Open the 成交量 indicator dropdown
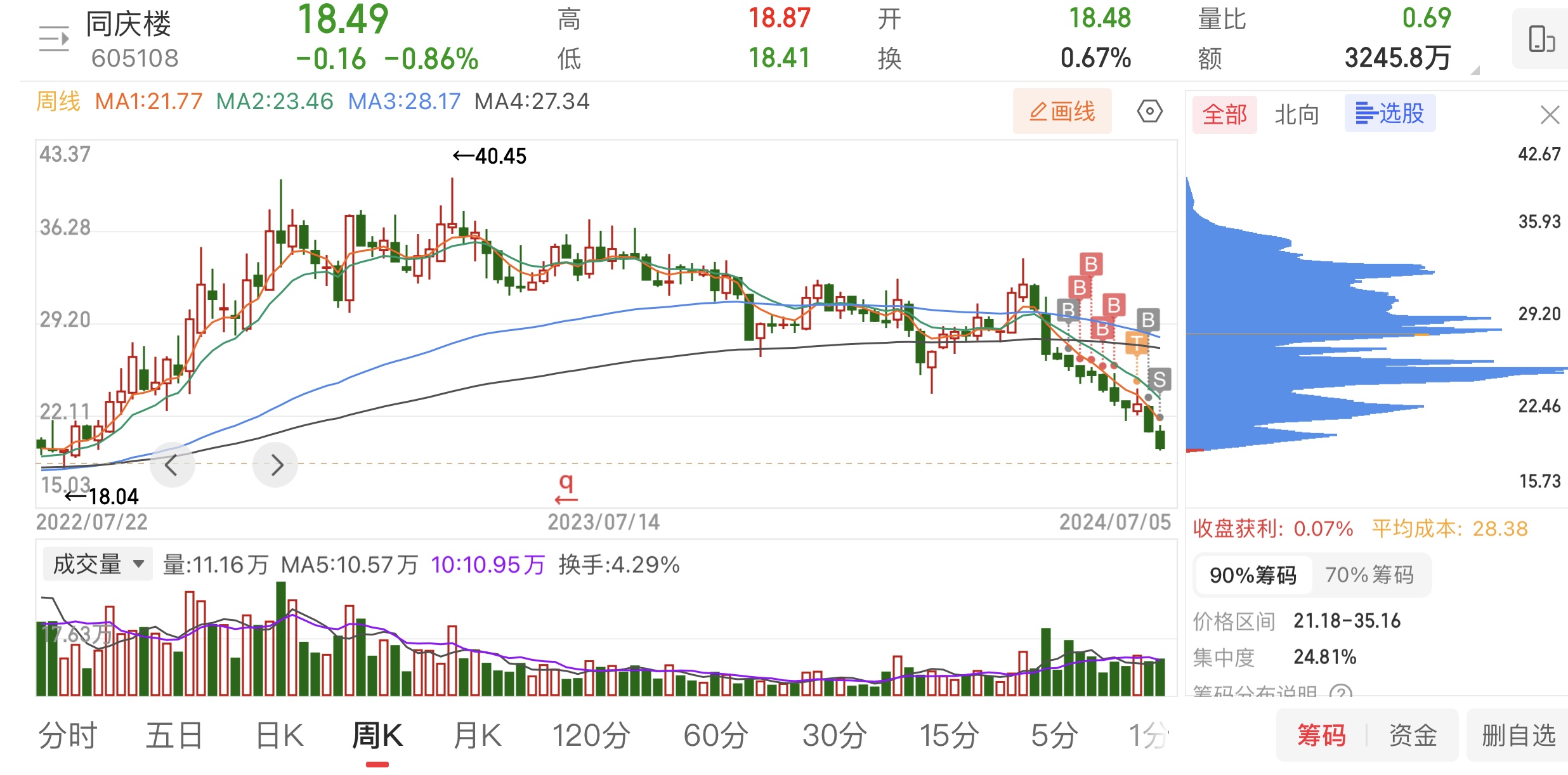The image size is (1568, 775). (x=98, y=564)
